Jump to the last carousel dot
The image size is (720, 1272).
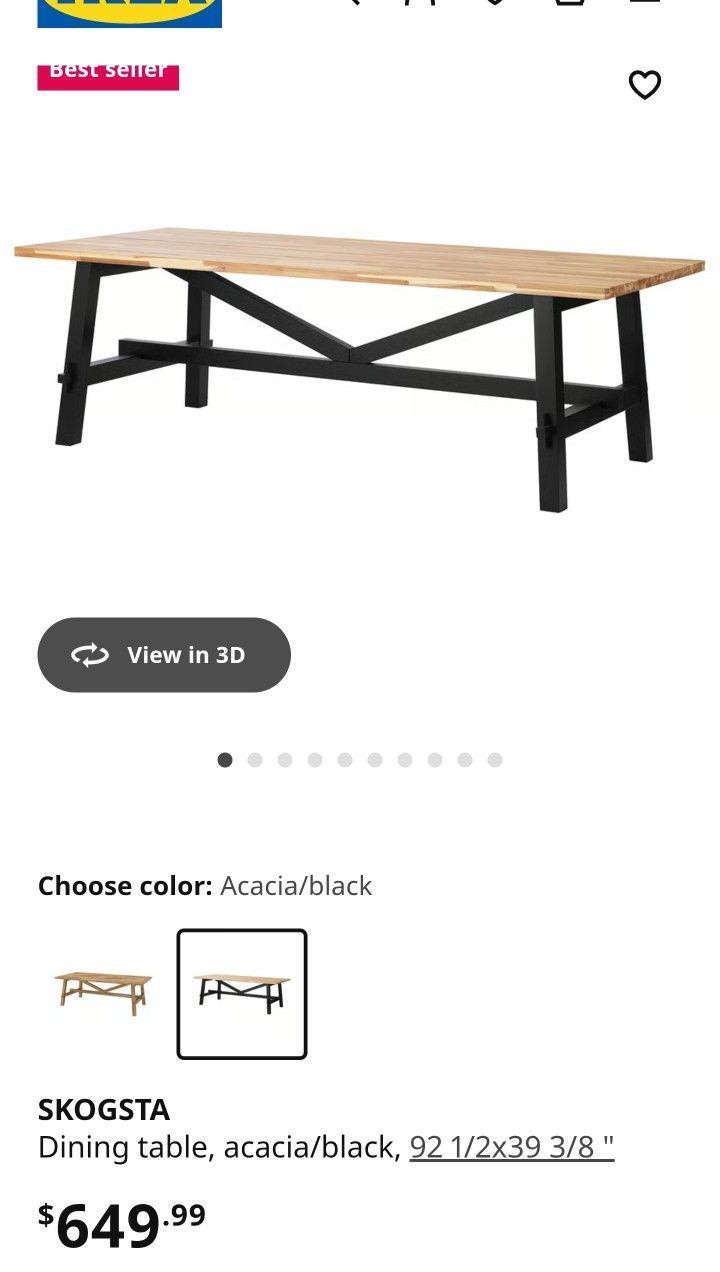click(x=493, y=760)
